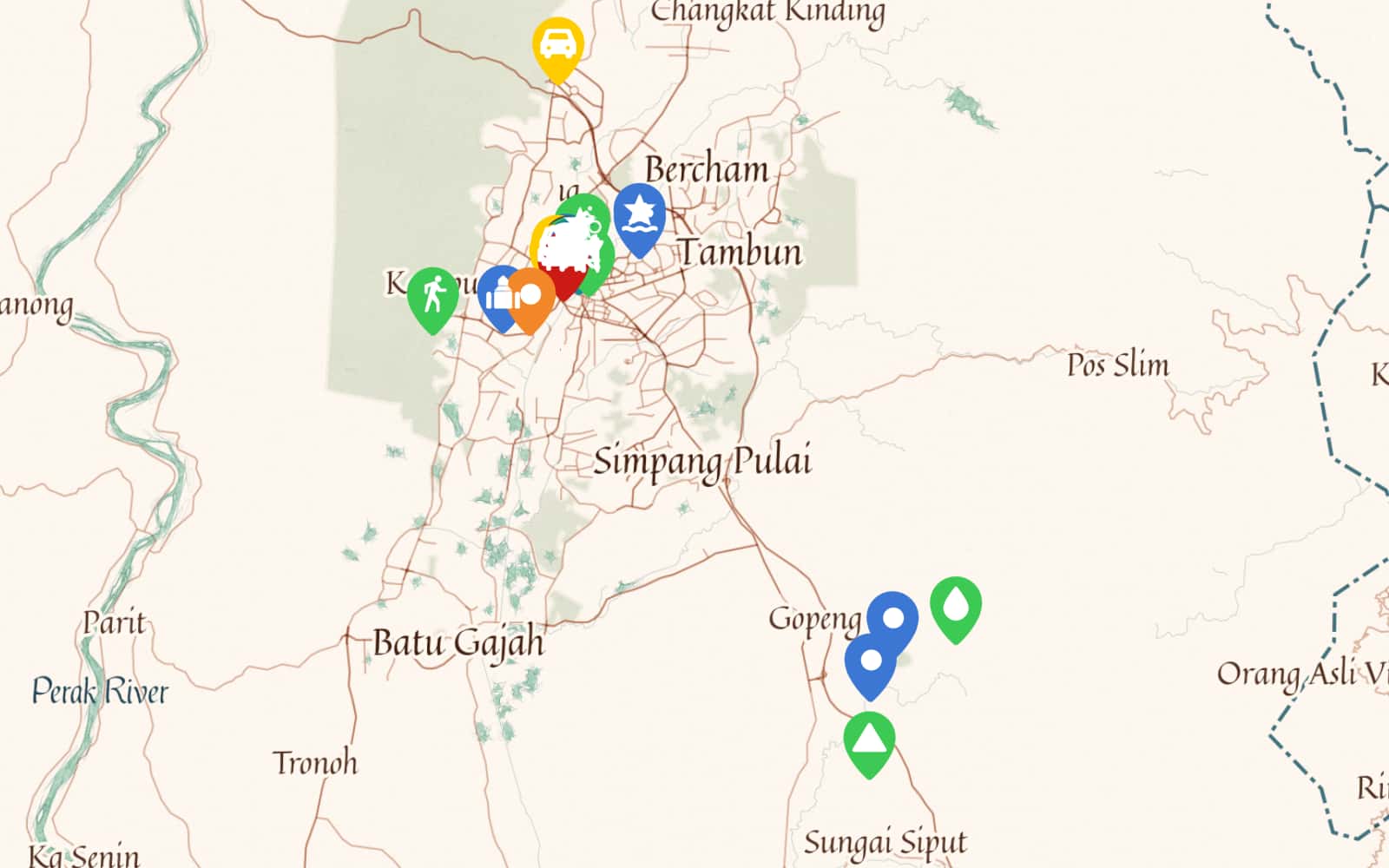Open the yellow car marker pin
1389x868 pixels.
557,45
